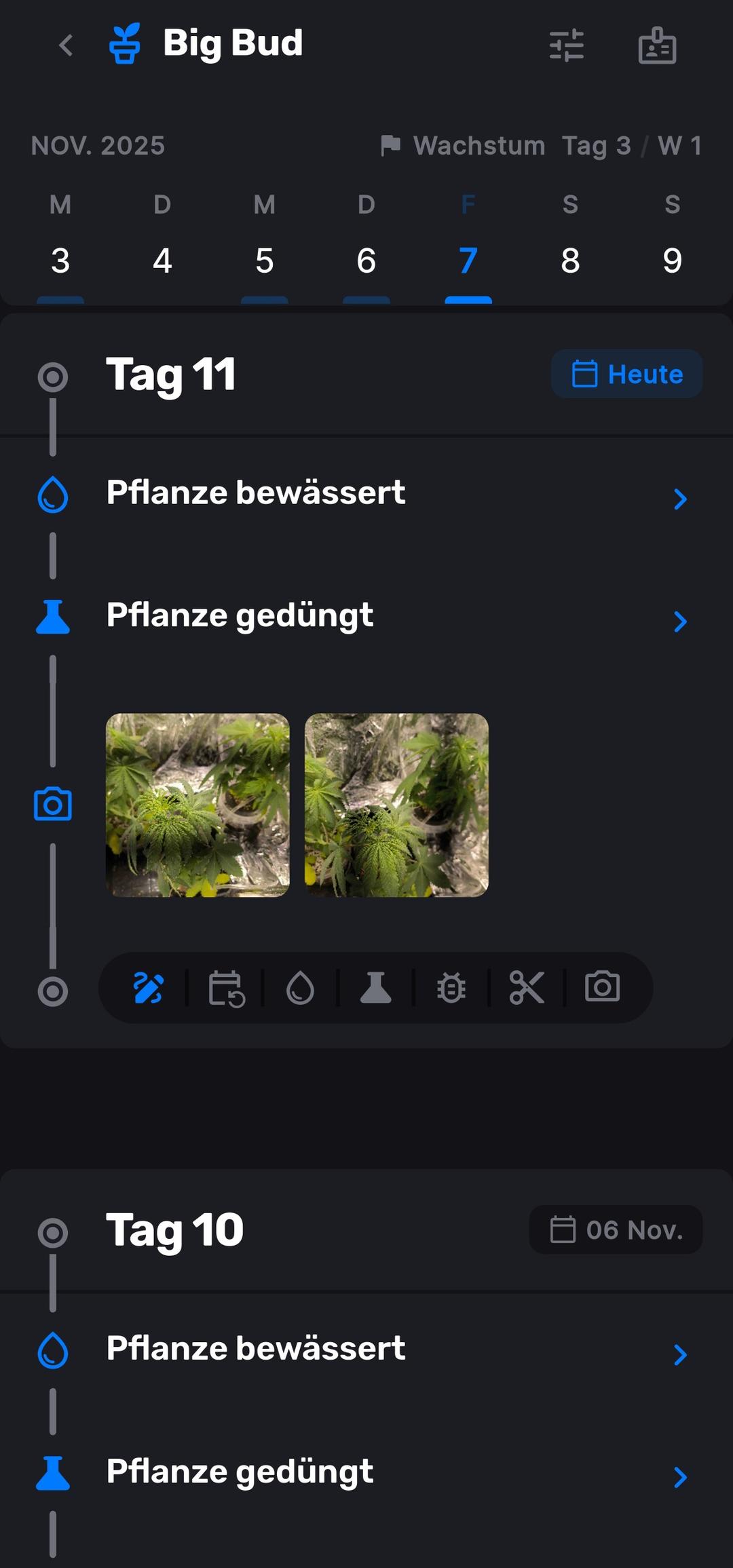This screenshot has width=733, height=1568.
Task: Click the 06 Nov. date badge
Action: (616, 1230)
